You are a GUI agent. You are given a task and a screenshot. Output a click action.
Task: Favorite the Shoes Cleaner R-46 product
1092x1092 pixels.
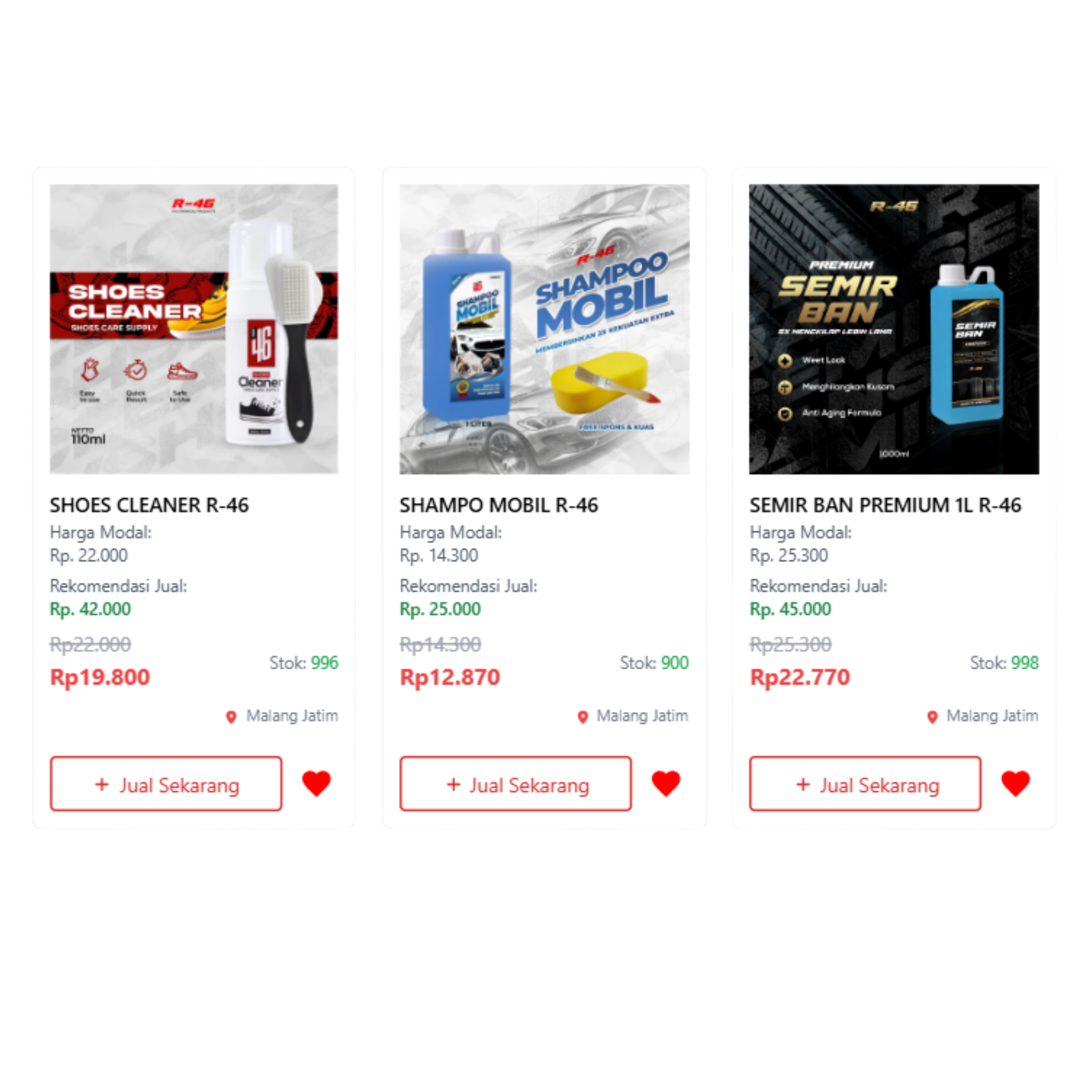click(316, 783)
